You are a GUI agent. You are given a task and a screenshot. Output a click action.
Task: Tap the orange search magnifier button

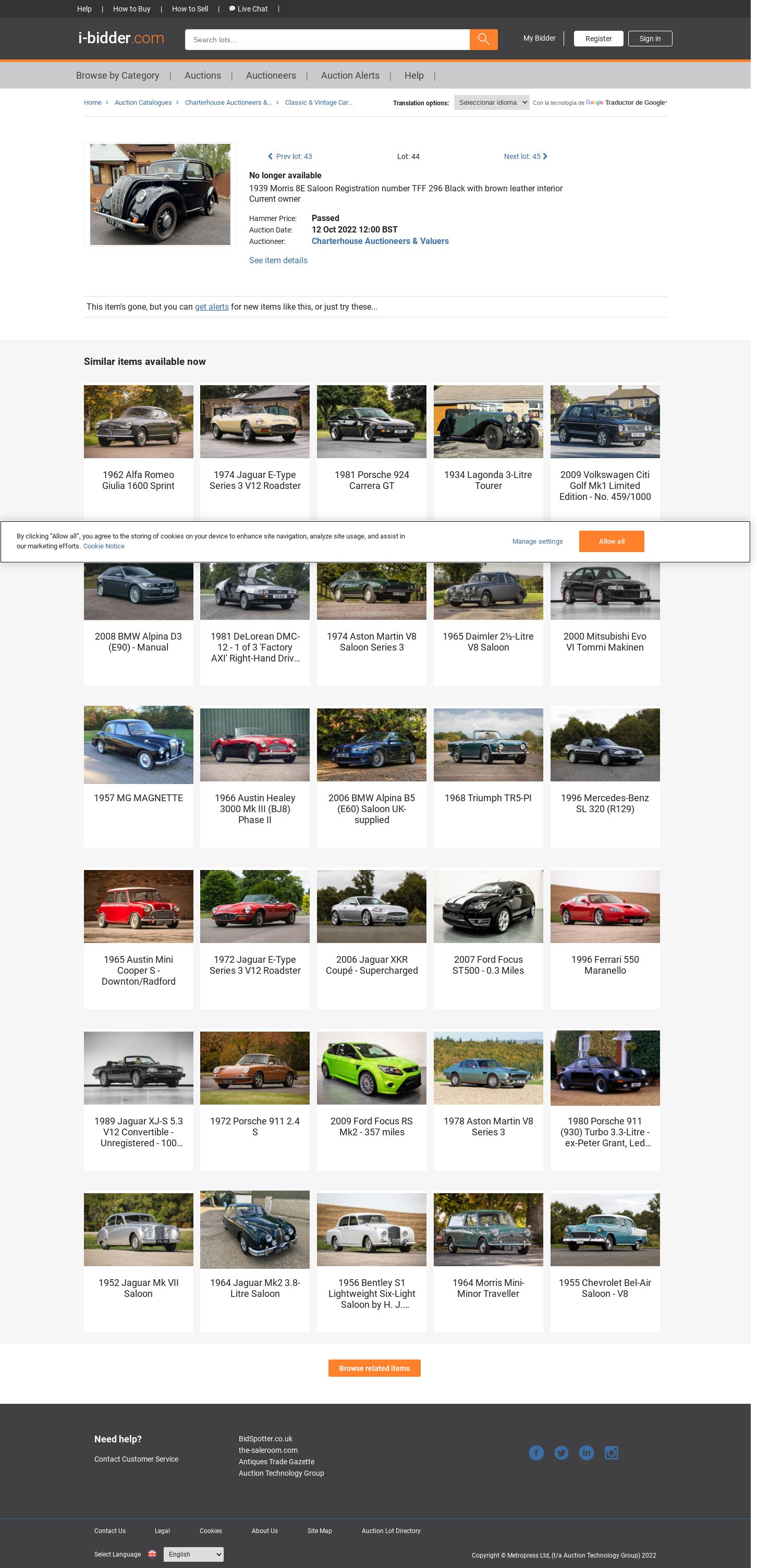click(483, 40)
